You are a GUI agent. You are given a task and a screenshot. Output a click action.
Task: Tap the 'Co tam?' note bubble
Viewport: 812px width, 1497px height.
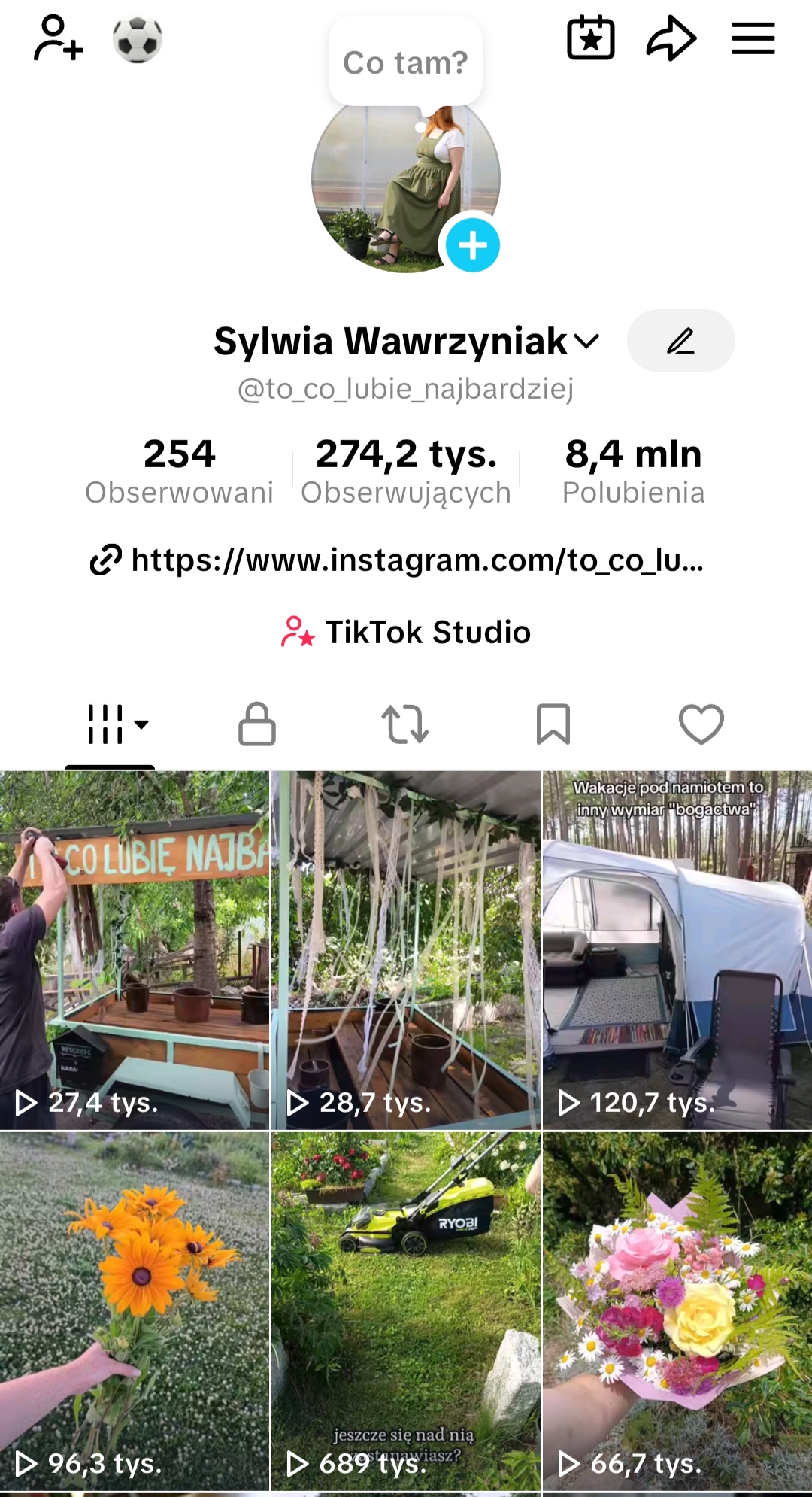coord(405,62)
